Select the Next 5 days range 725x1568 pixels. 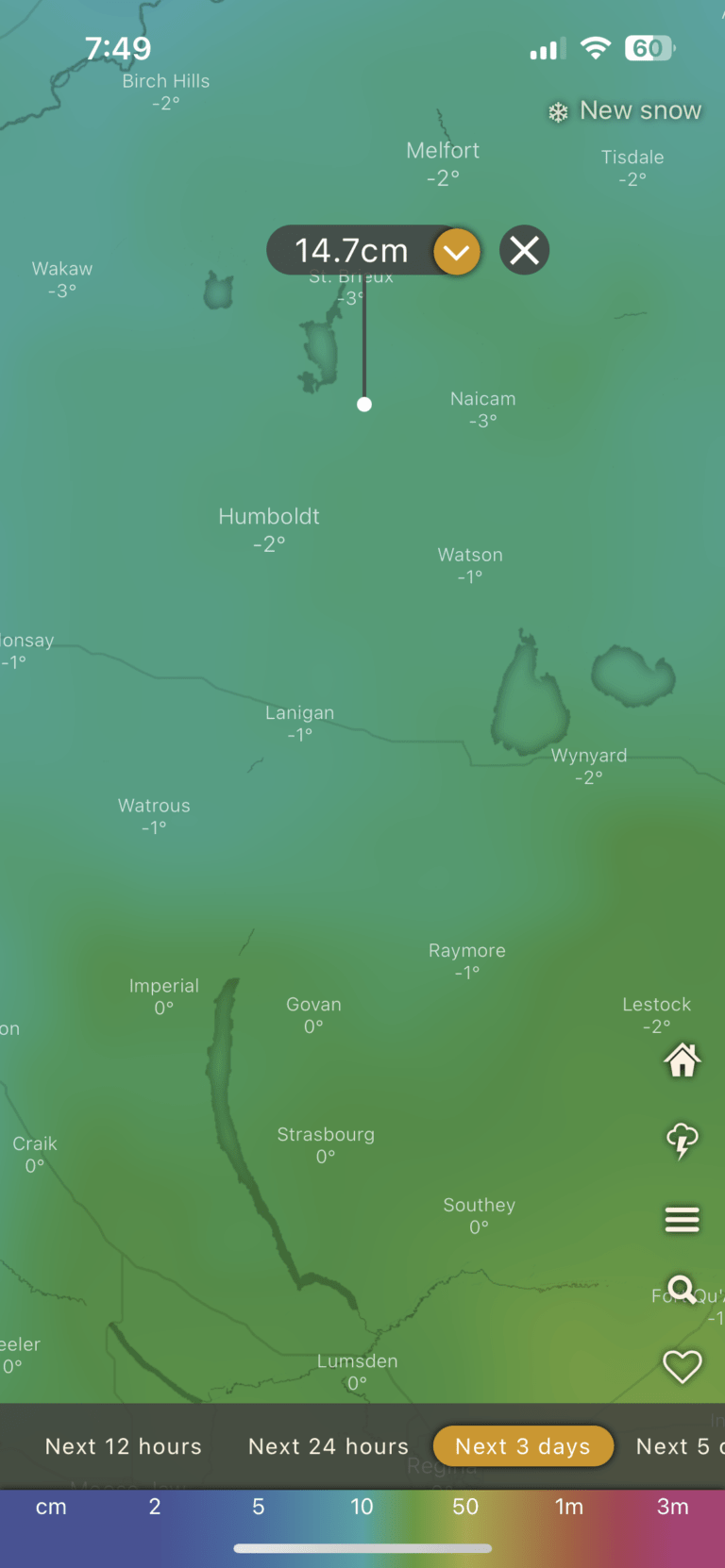pyautogui.click(x=680, y=1446)
